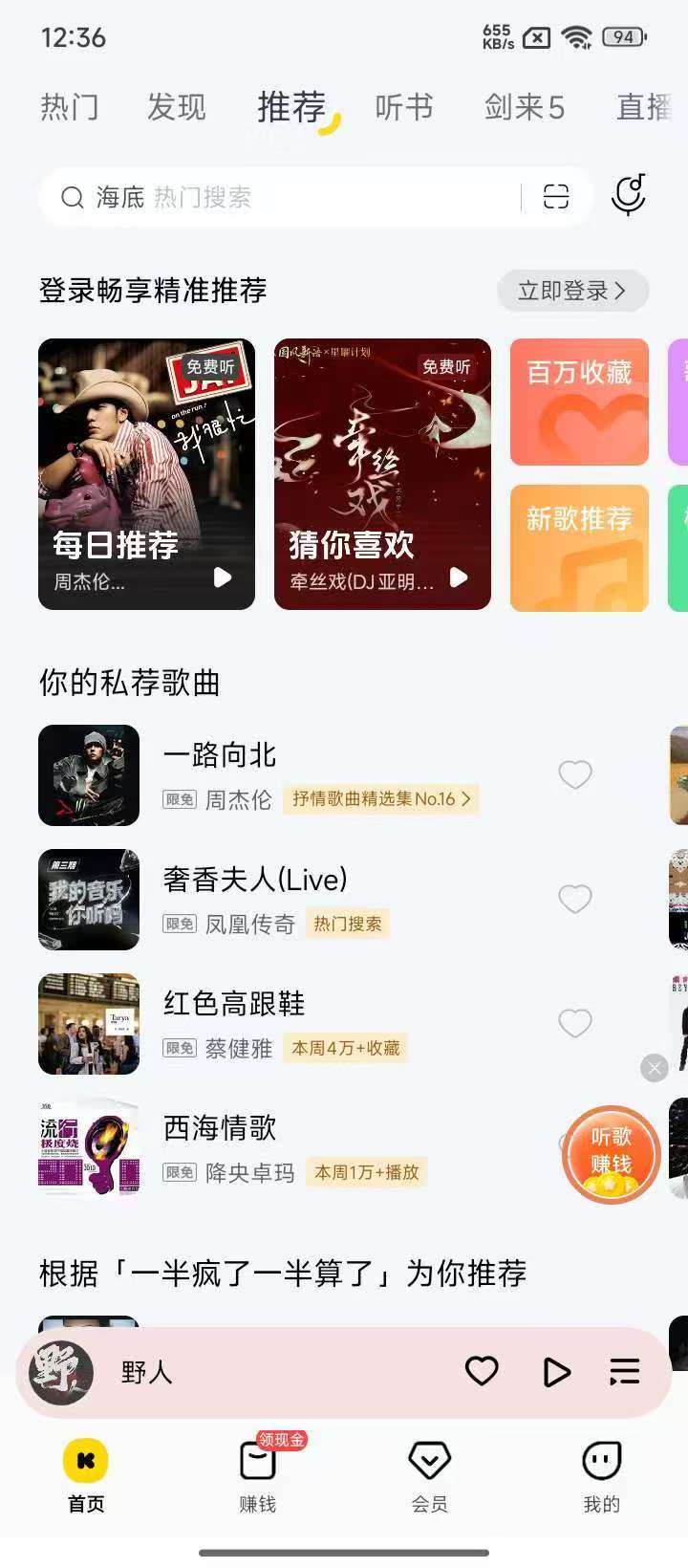Play 野人 in the mini player
The image size is (688, 1568).
(556, 1373)
